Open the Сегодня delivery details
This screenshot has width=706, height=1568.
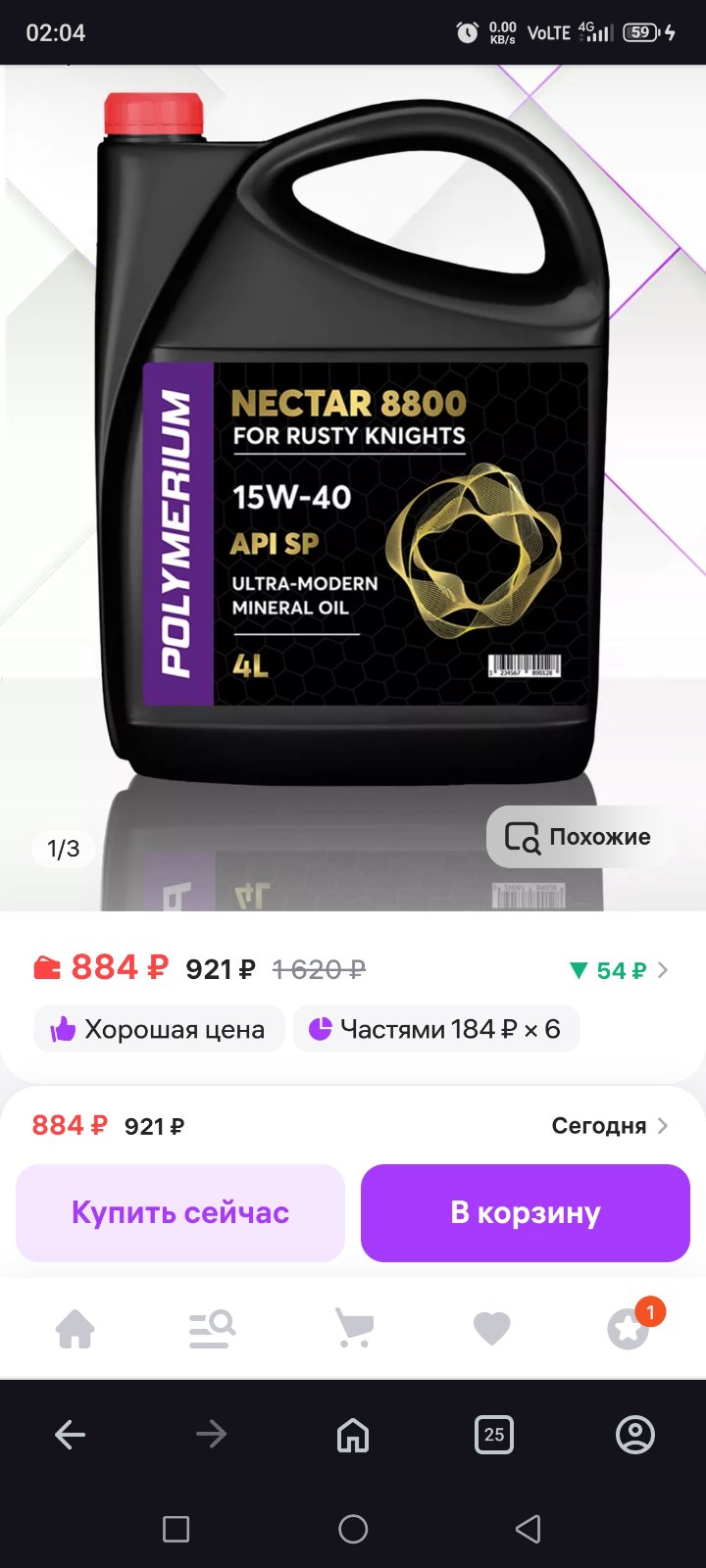click(x=610, y=1126)
